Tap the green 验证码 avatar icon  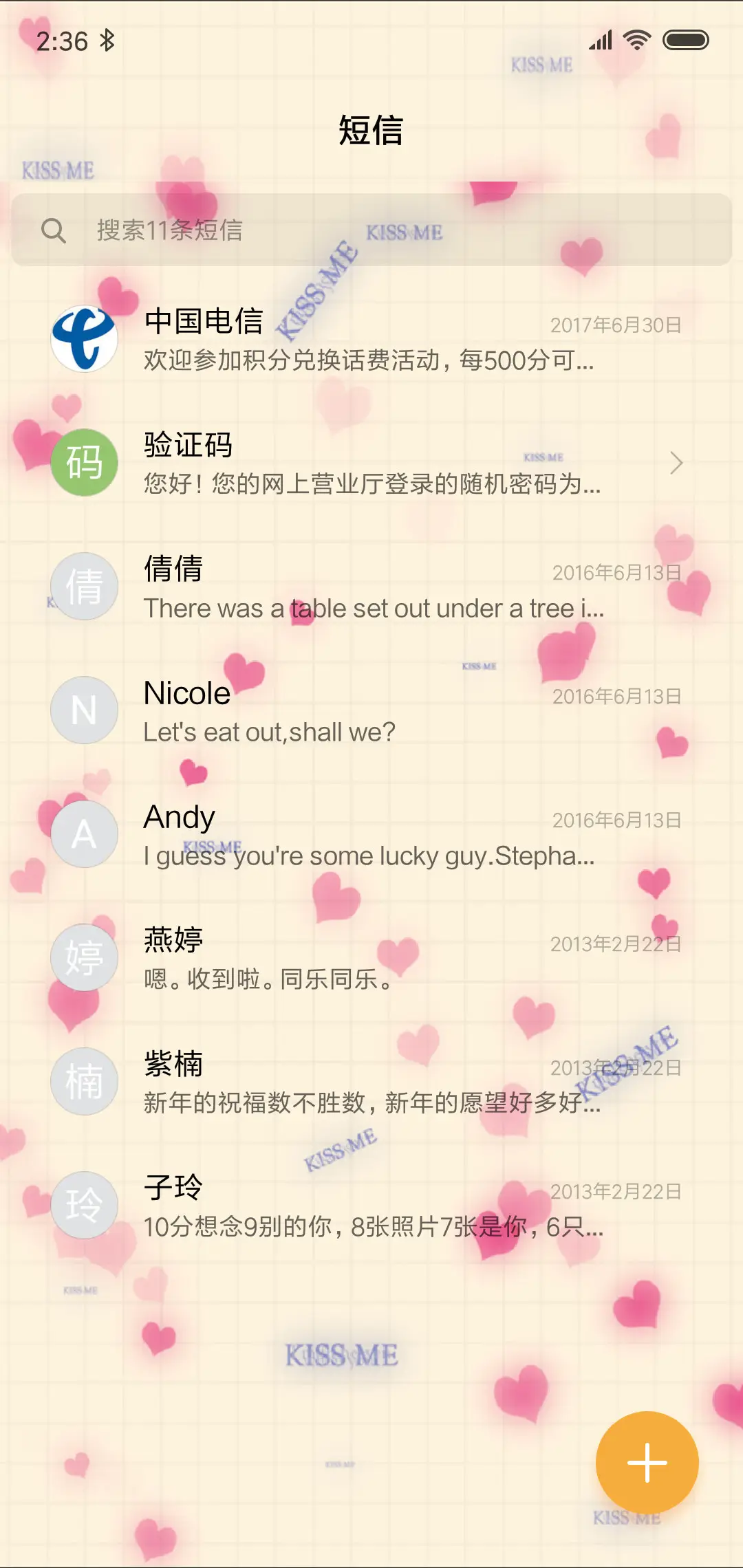tap(84, 462)
